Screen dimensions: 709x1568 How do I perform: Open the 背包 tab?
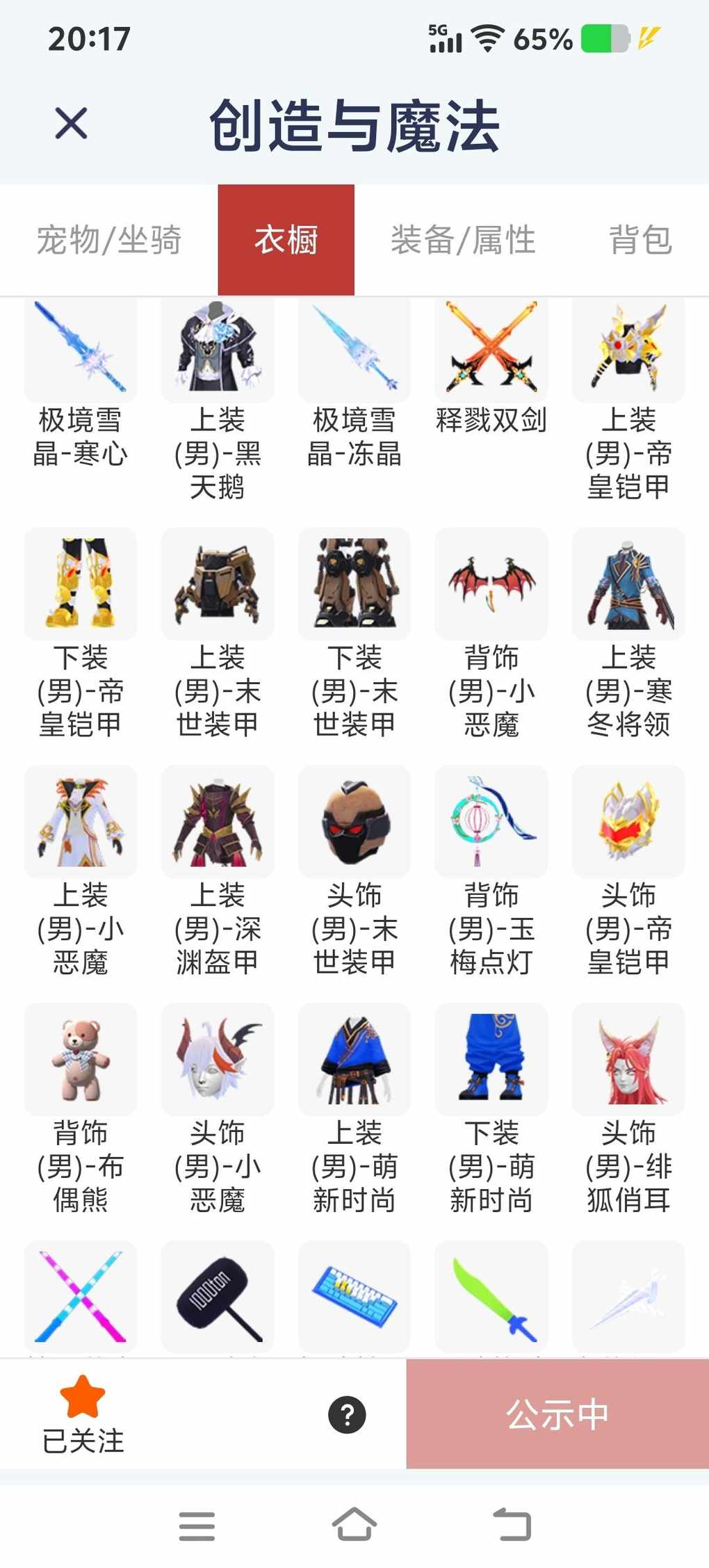640,240
